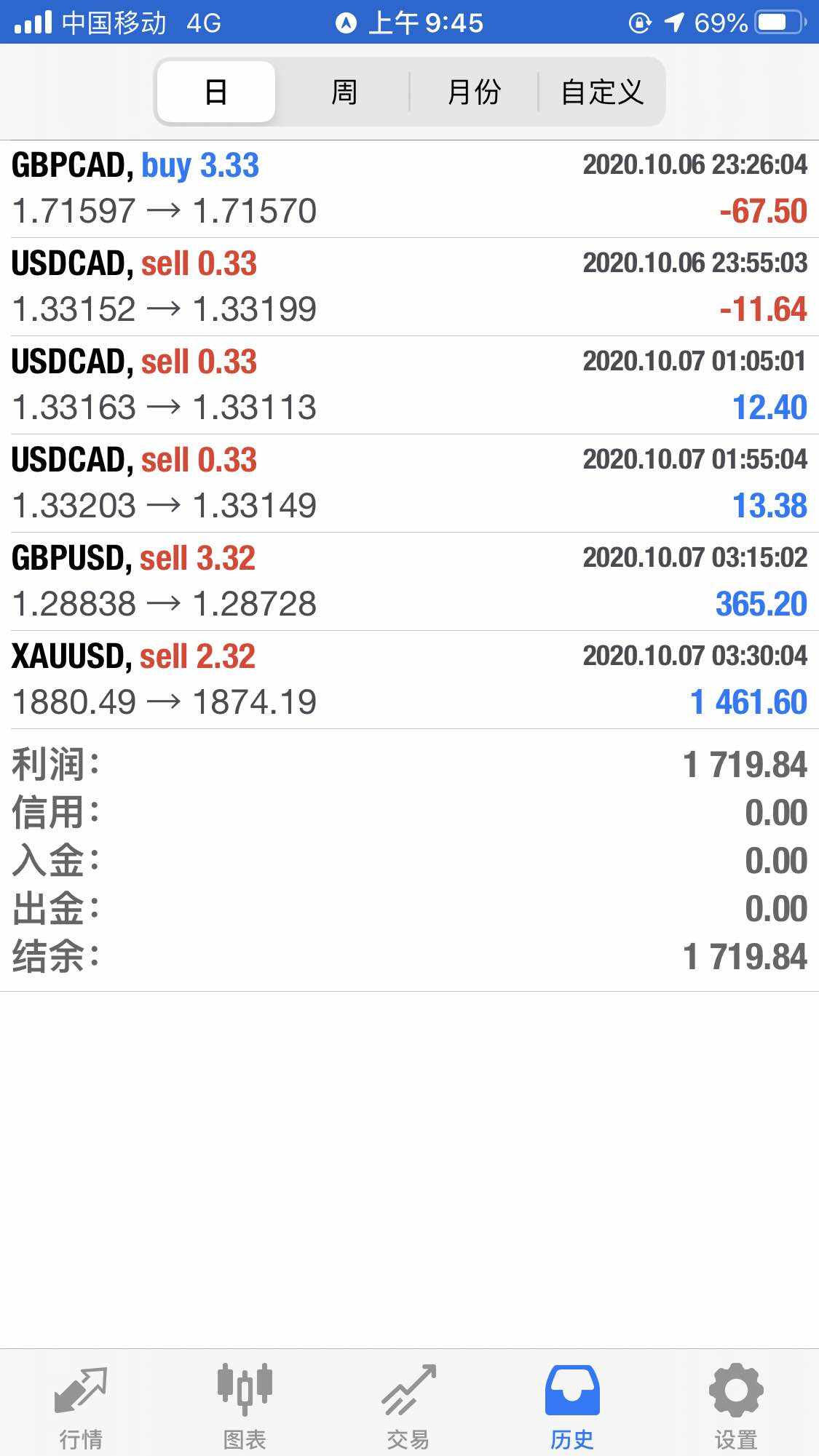Screen dimensions: 819x1456
Task: View the USDCAD trade with 13.38 profit
Action: [409, 483]
